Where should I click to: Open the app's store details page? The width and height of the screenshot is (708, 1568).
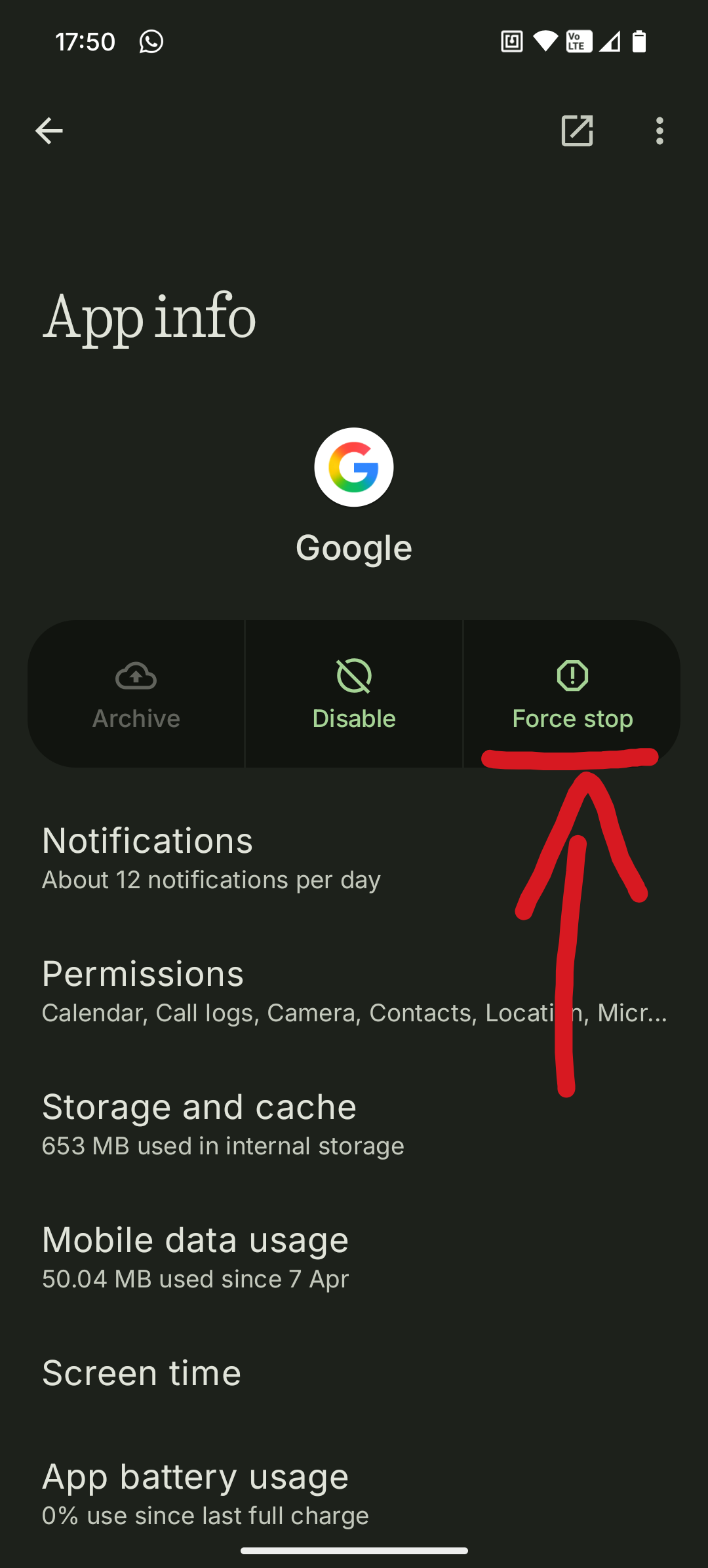(x=577, y=131)
